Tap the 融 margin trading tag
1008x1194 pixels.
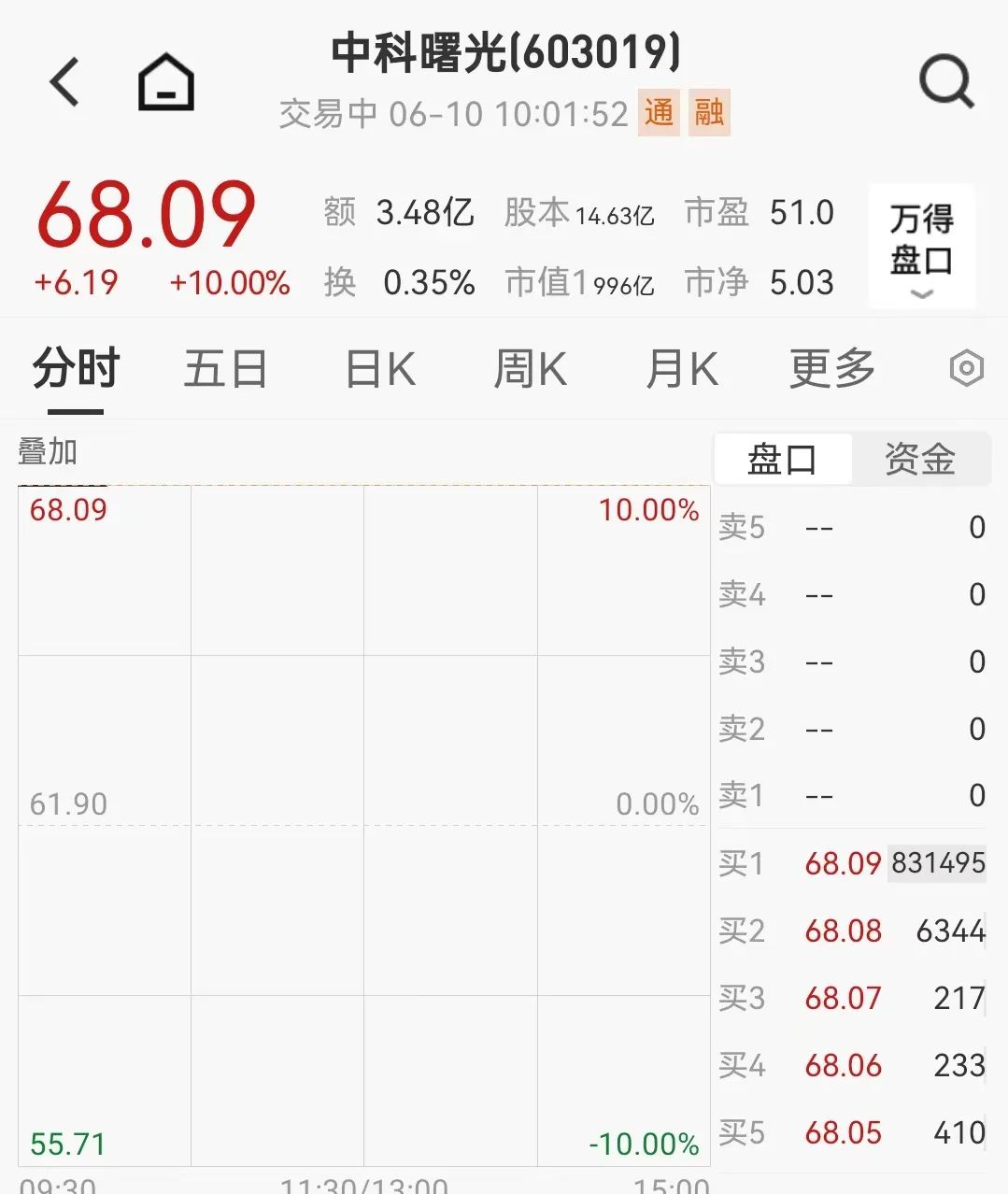709,113
